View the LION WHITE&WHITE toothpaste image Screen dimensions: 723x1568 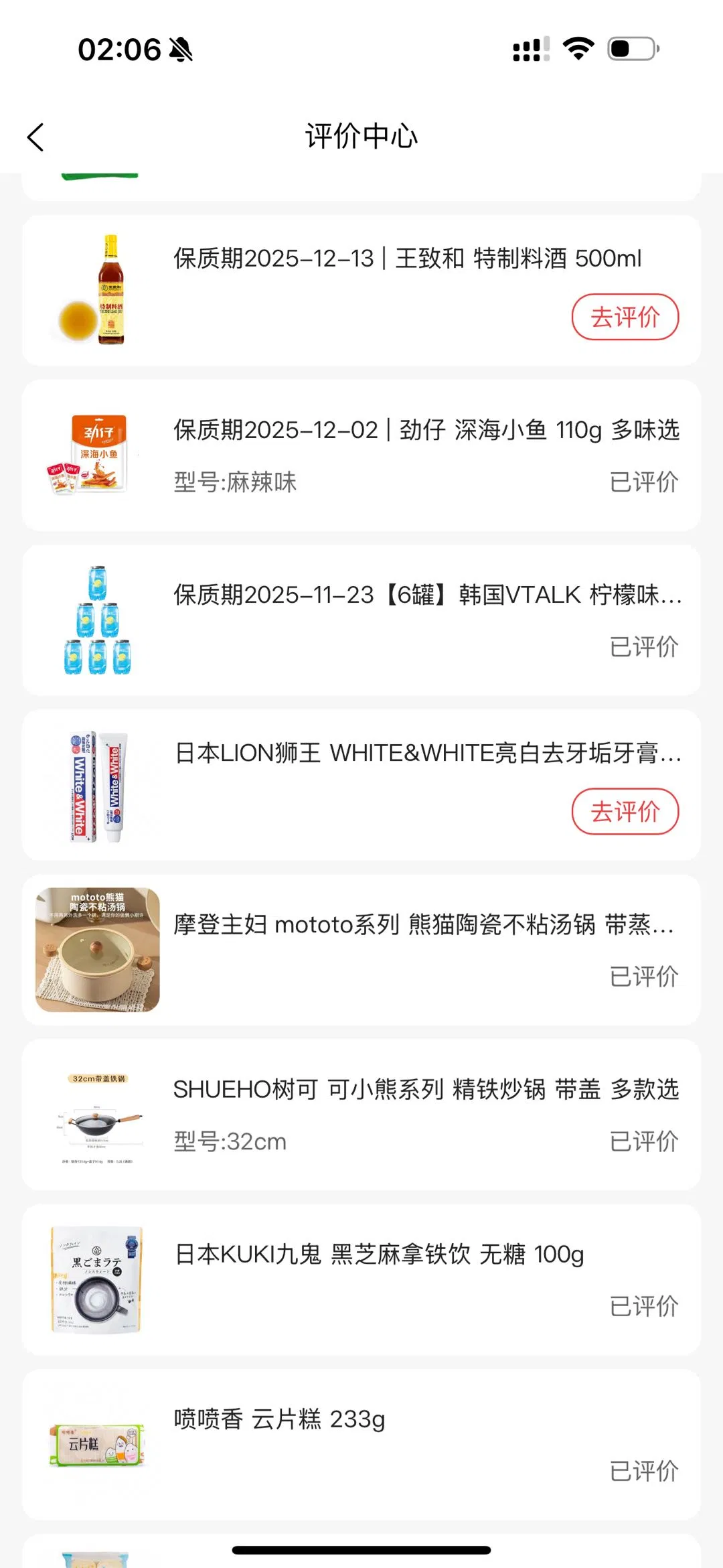tap(98, 786)
